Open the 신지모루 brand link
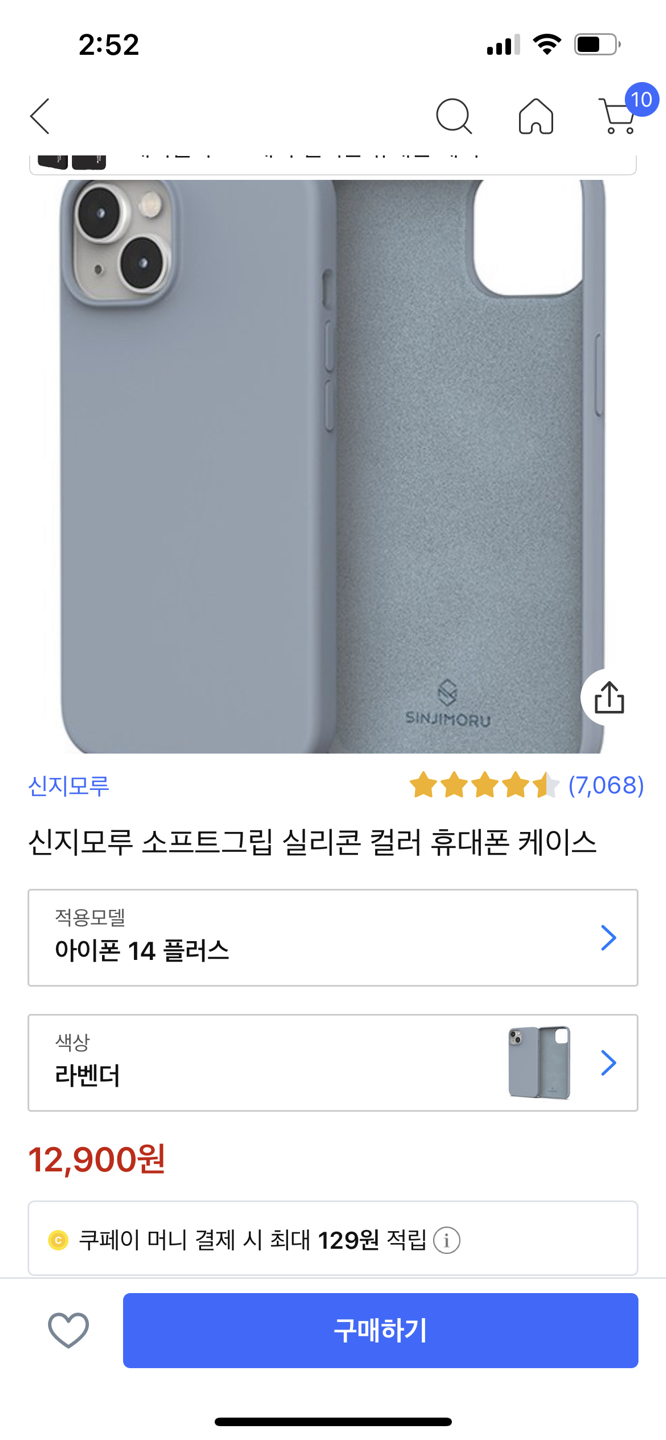Image resolution: width=666 pixels, height=1440 pixels. pos(69,786)
